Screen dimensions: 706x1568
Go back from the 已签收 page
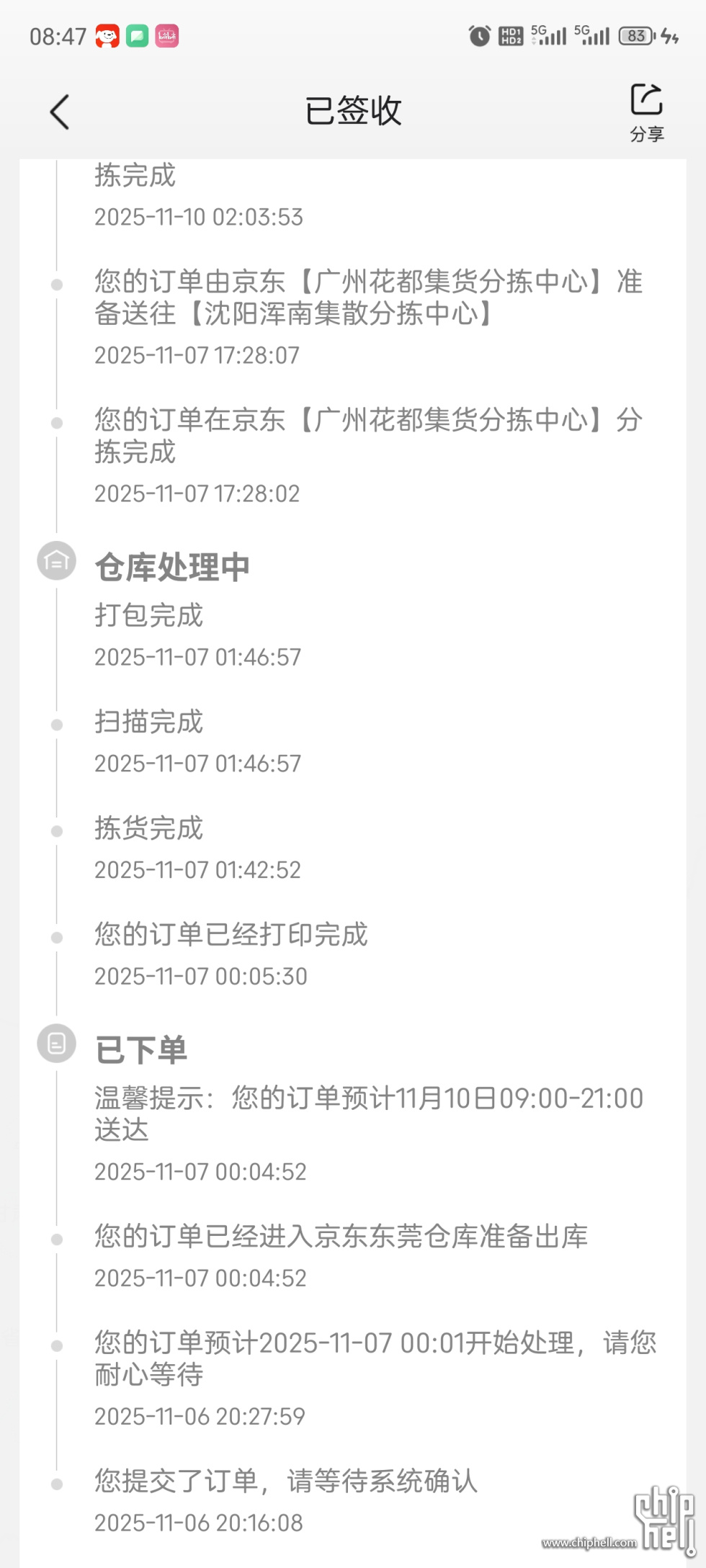60,112
